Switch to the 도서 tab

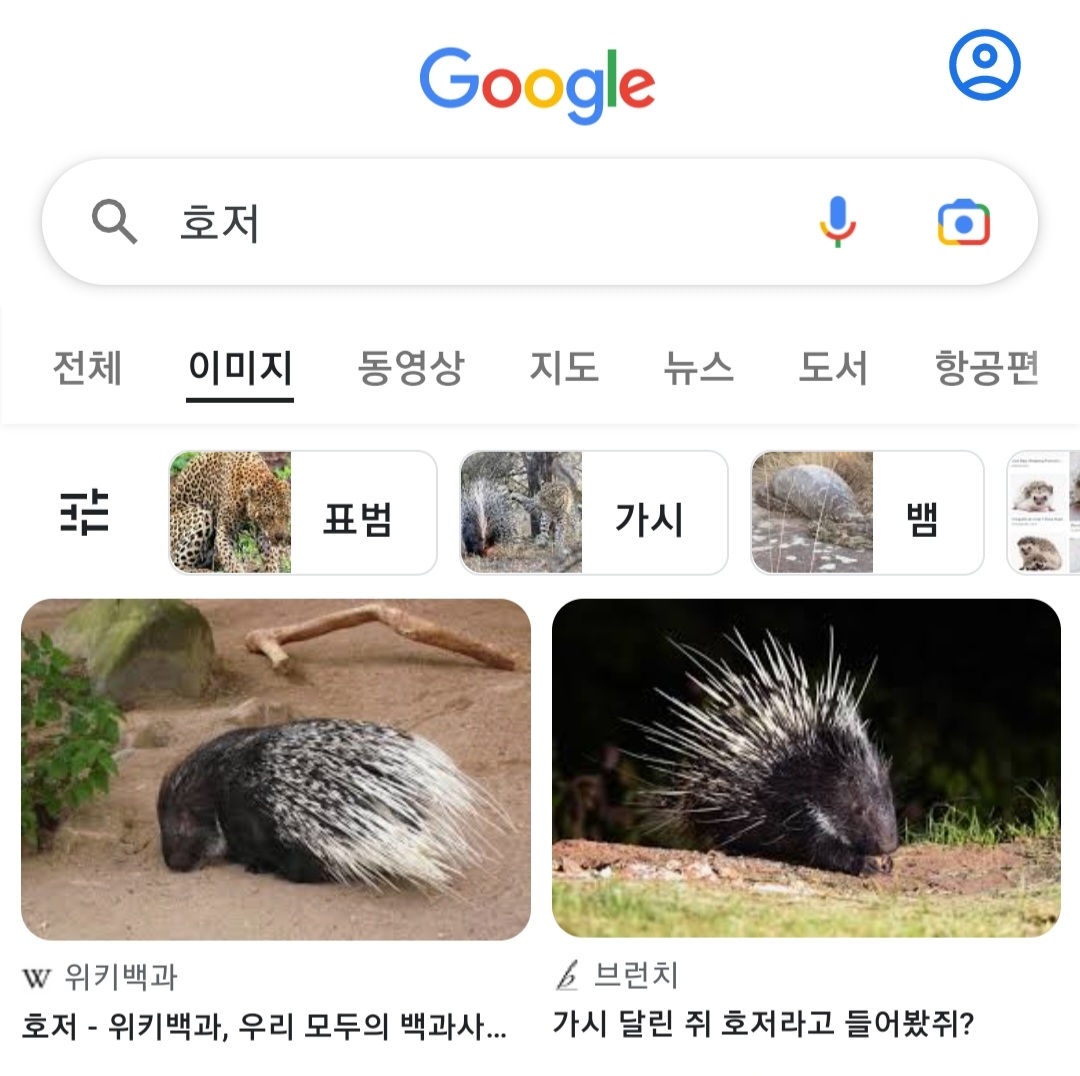[833, 368]
